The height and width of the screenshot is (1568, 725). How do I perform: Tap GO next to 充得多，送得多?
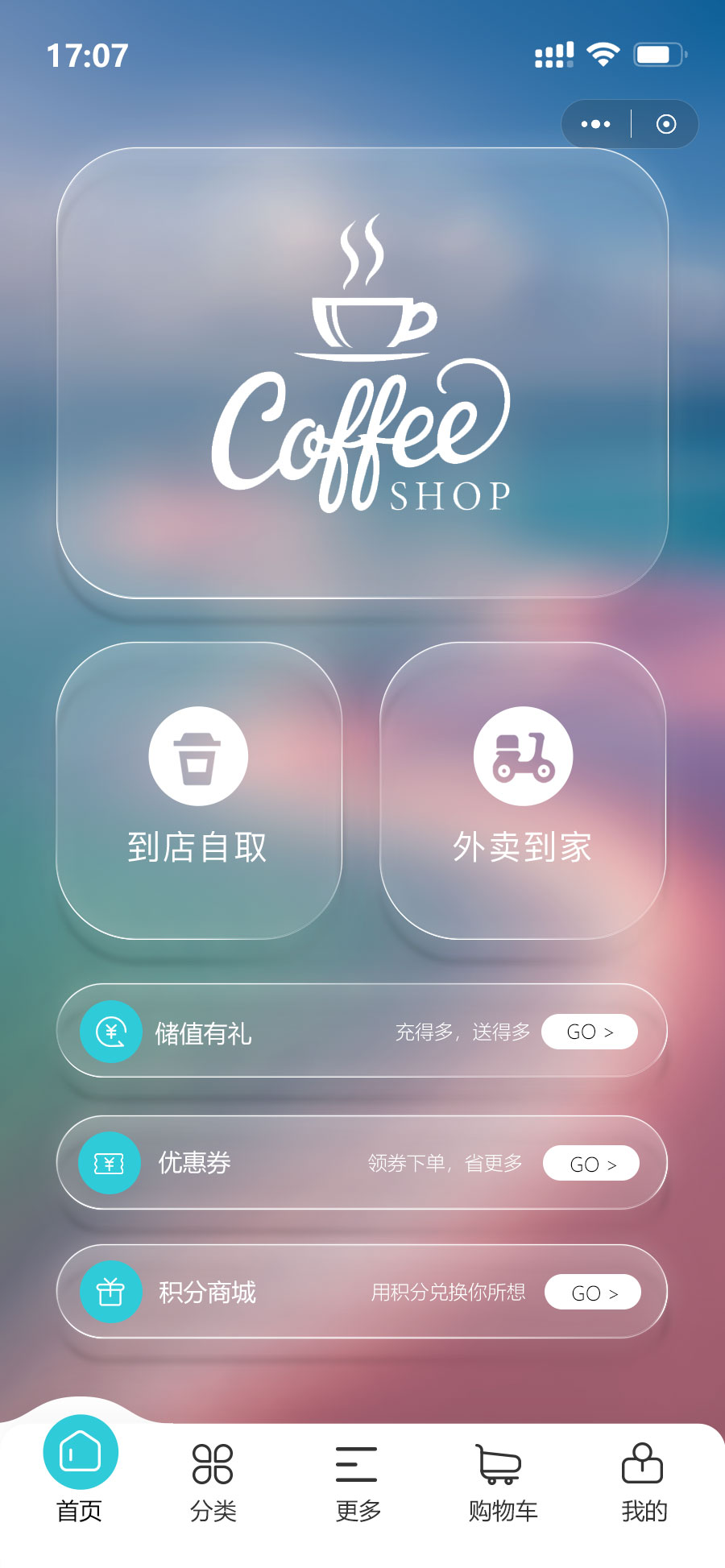point(590,1032)
